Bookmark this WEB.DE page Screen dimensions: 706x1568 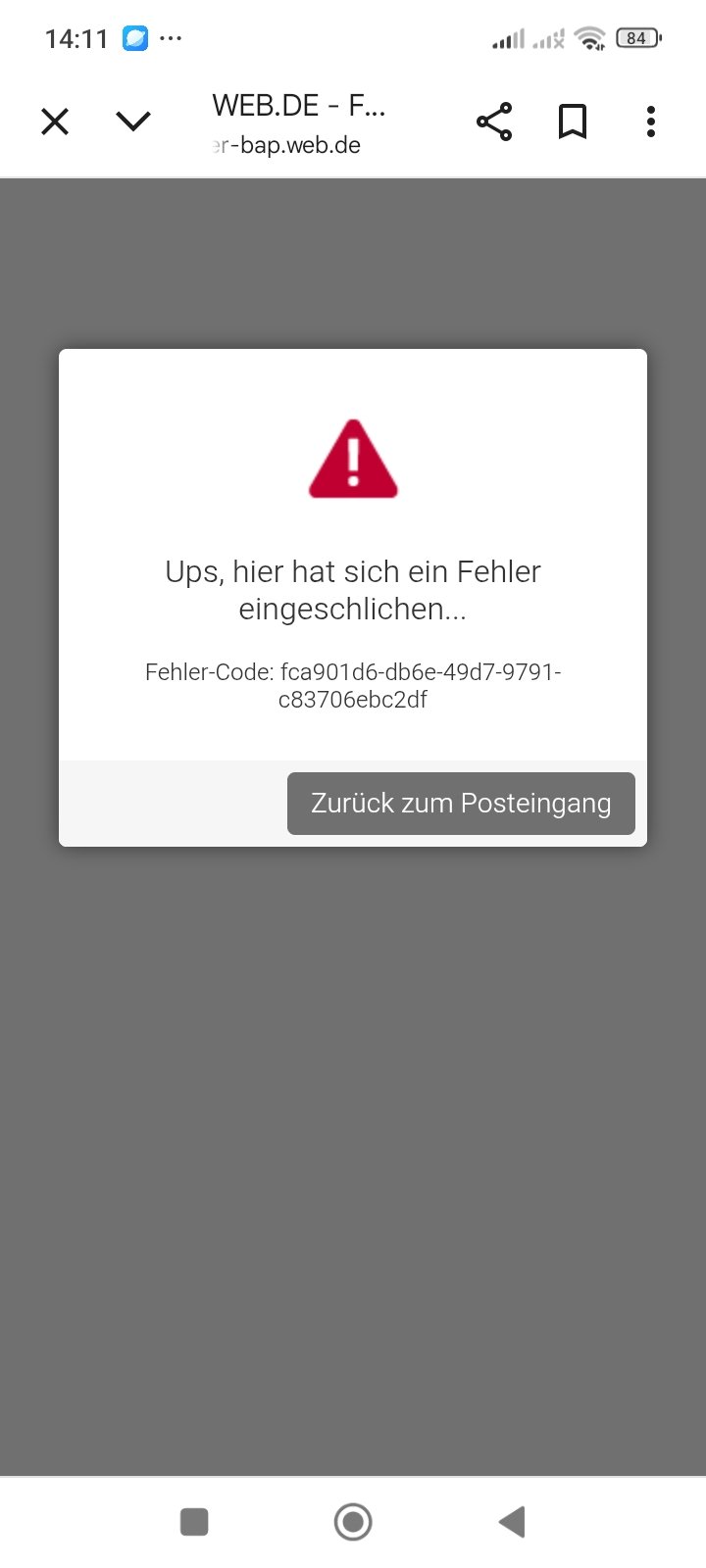(573, 122)
